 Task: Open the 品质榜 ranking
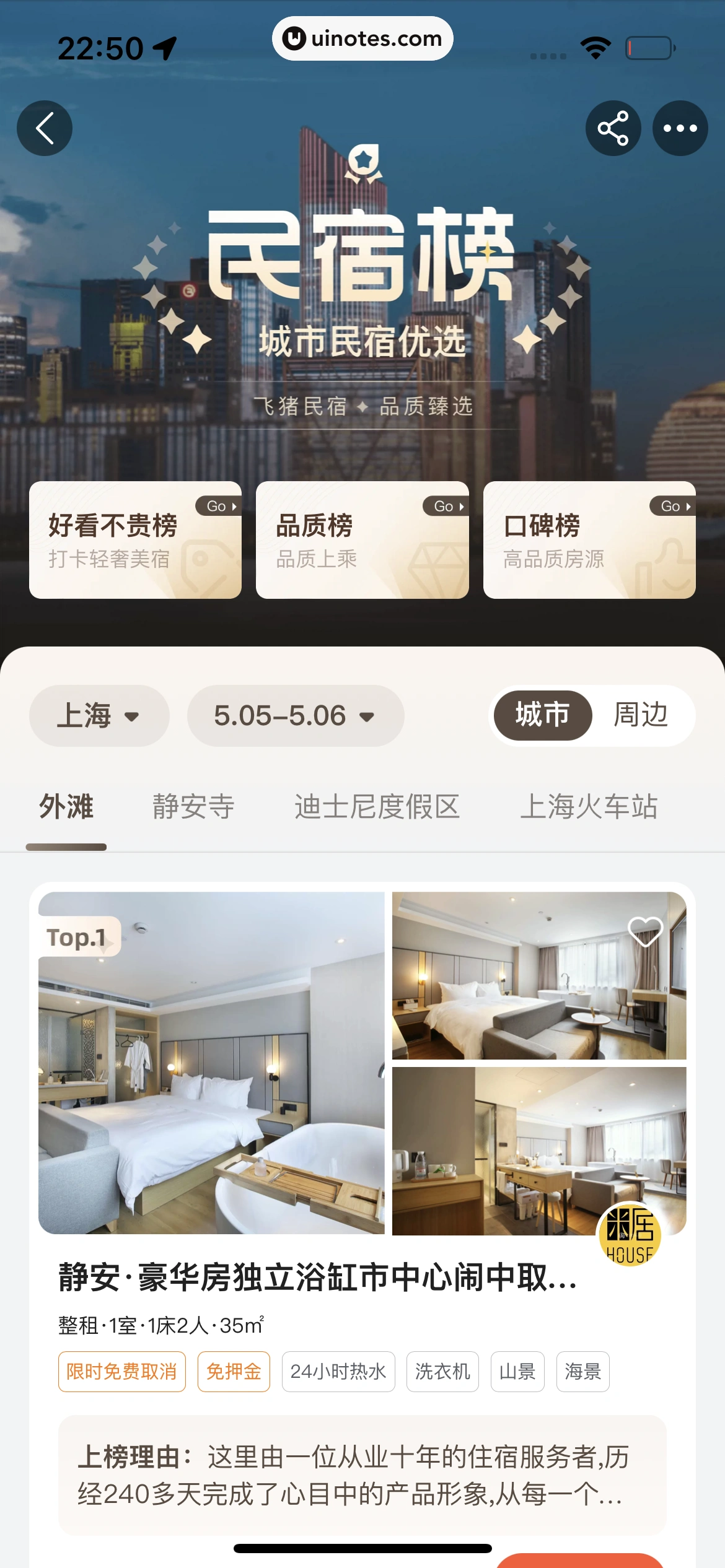(x=362, y=540)
